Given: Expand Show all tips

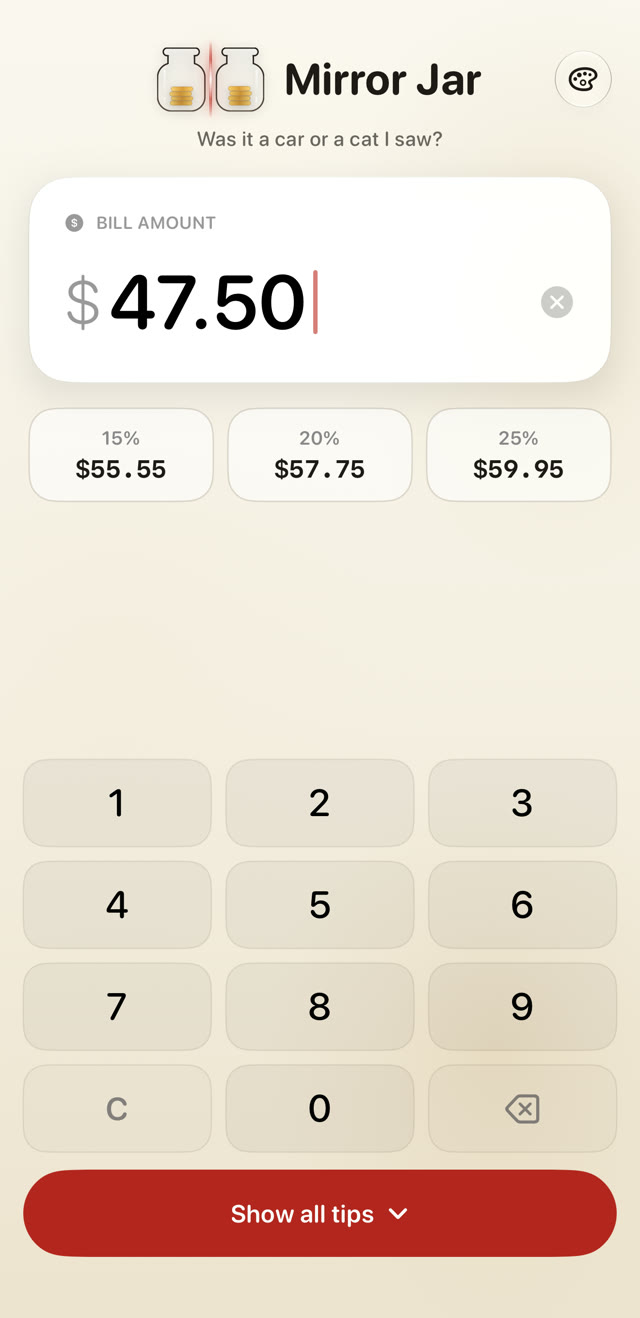Looking at the screenshot, I should 320,1213.
